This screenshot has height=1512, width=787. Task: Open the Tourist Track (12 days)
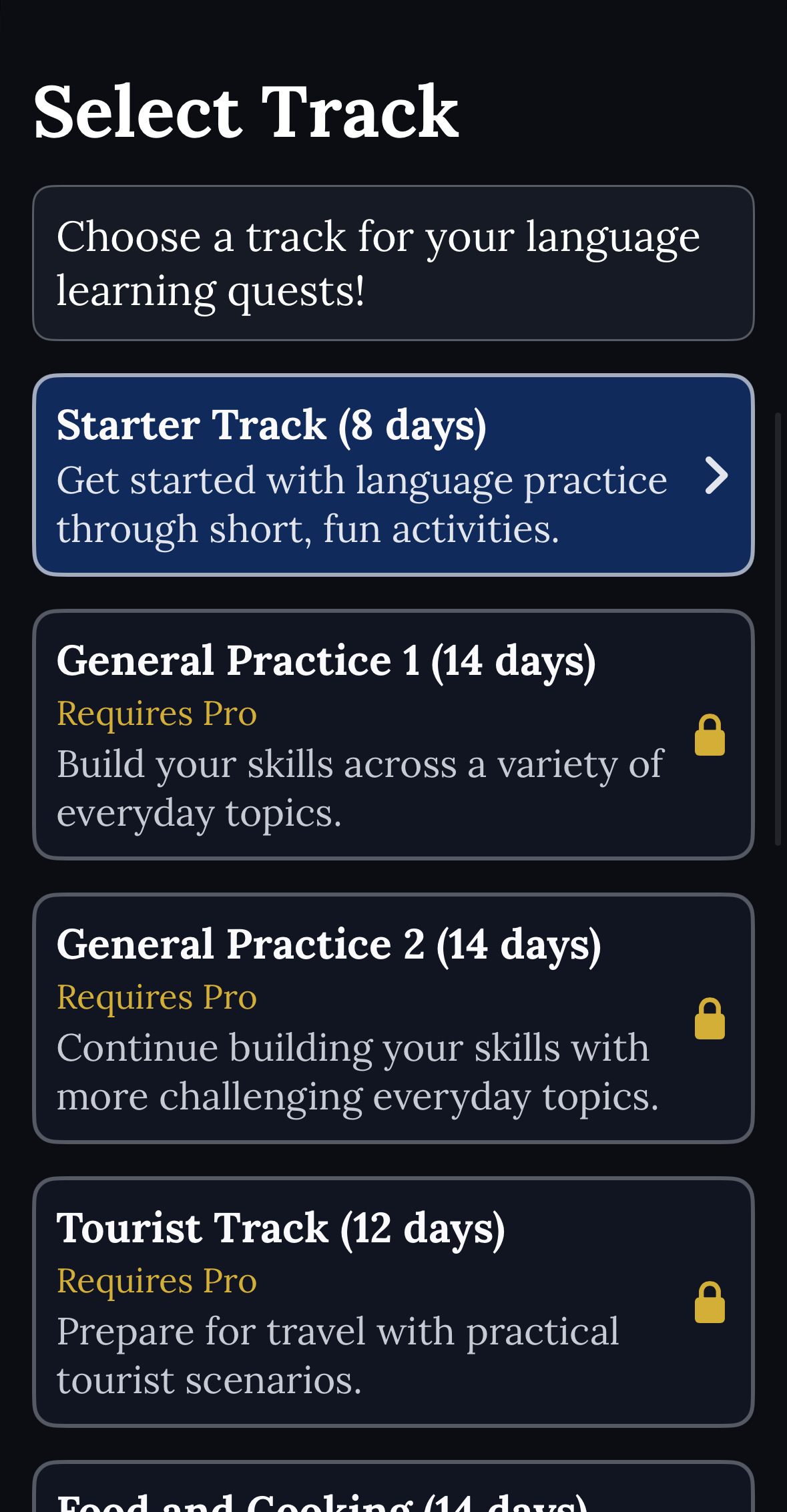pyautogui.click(x=393, y=1302)
